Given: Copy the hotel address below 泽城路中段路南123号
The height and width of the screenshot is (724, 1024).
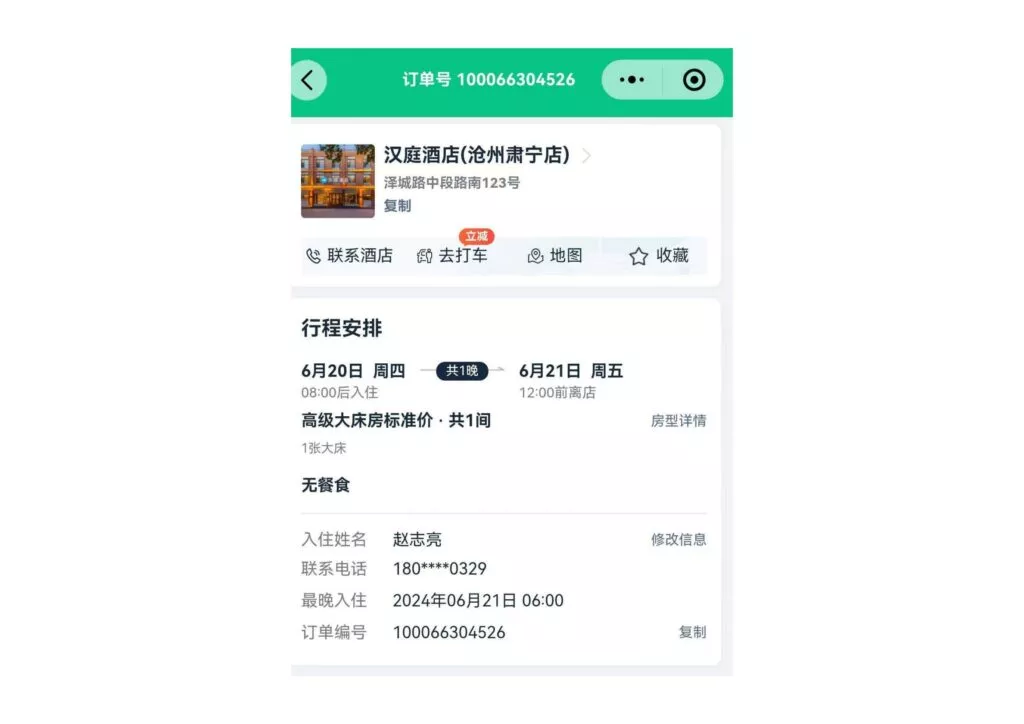Looking at the screenshot, I should coord(397,206).
